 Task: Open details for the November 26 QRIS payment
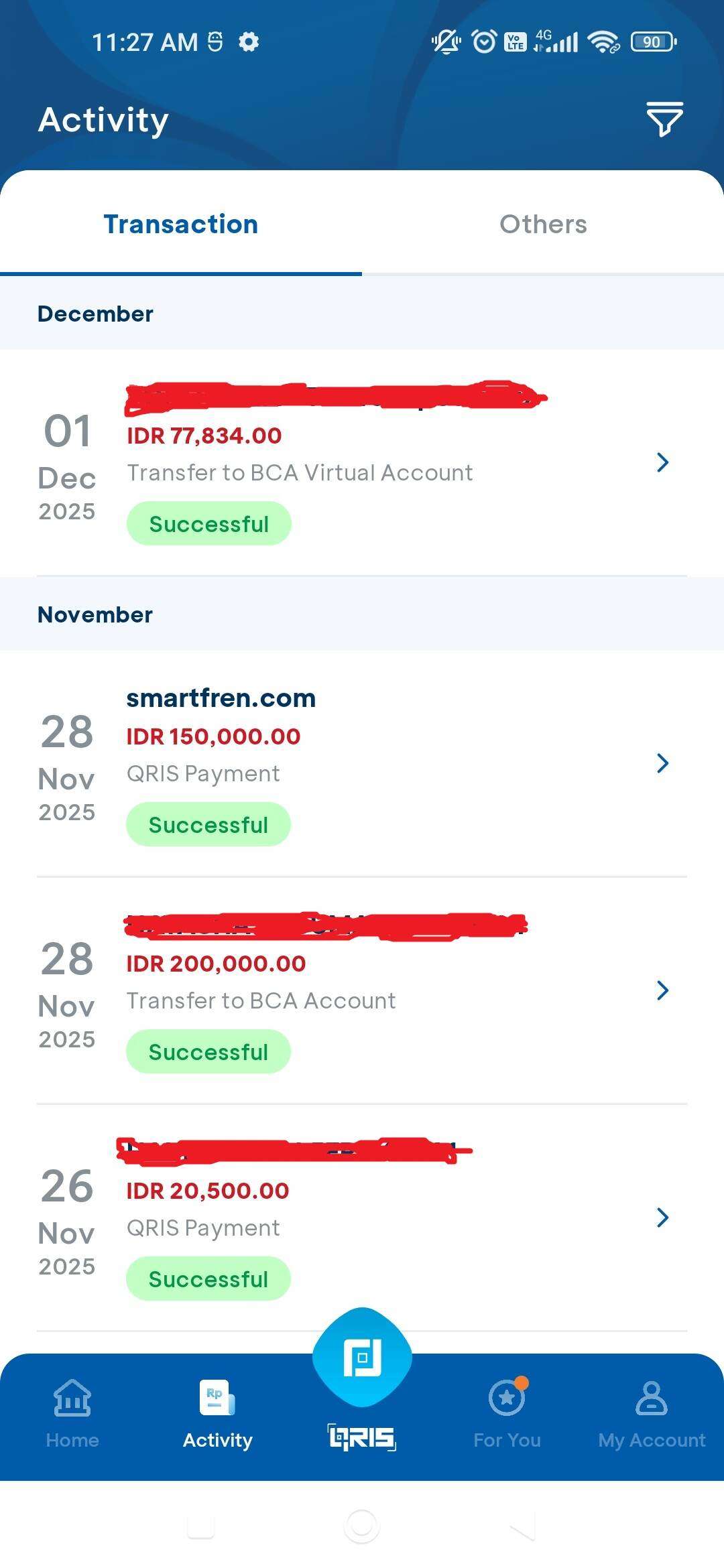click(x=662, y=1218)
